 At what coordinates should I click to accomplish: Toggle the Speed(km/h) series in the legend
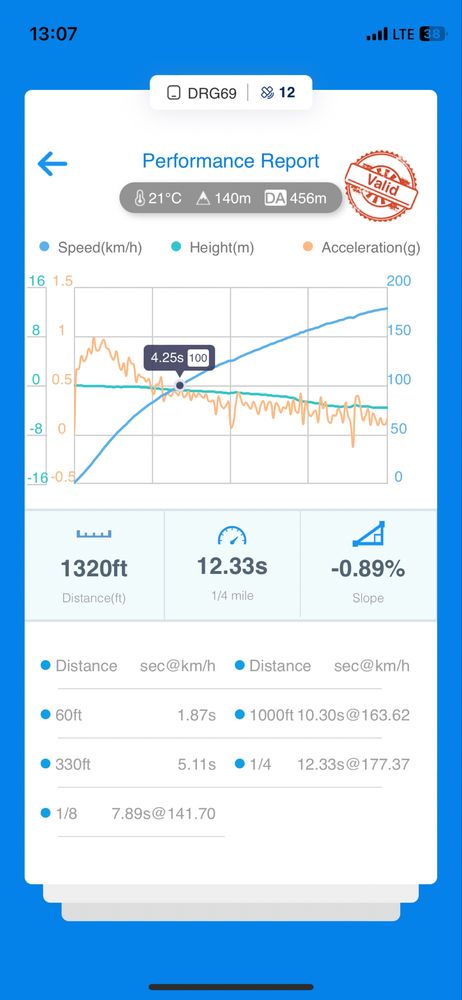pos(91,247)
